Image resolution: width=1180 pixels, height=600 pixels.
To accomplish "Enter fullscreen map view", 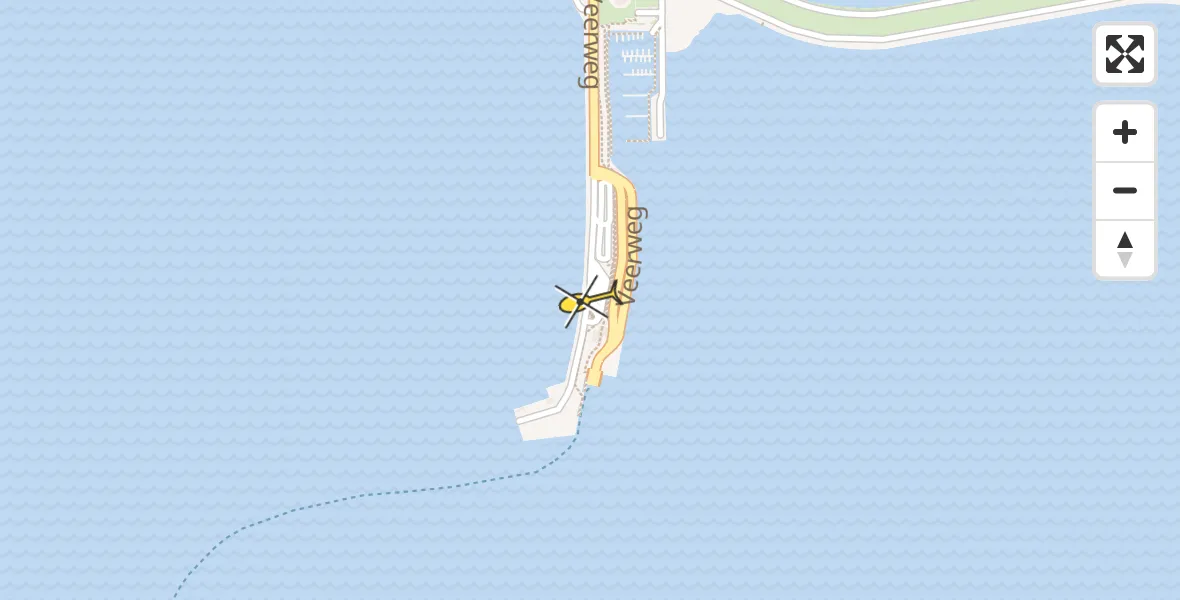I will [x=1124, y=54].
